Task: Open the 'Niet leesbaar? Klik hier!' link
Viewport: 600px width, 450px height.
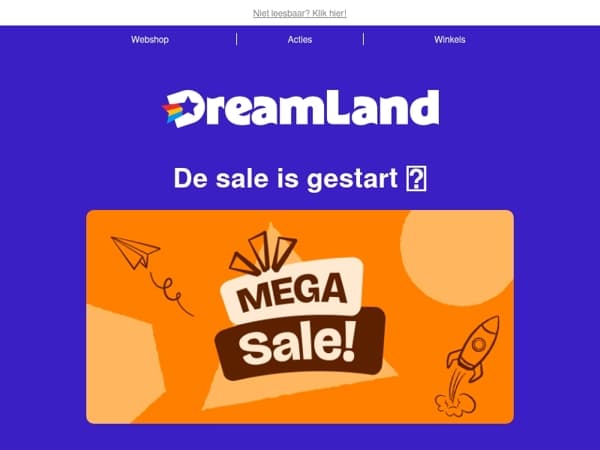Action: 300,13
